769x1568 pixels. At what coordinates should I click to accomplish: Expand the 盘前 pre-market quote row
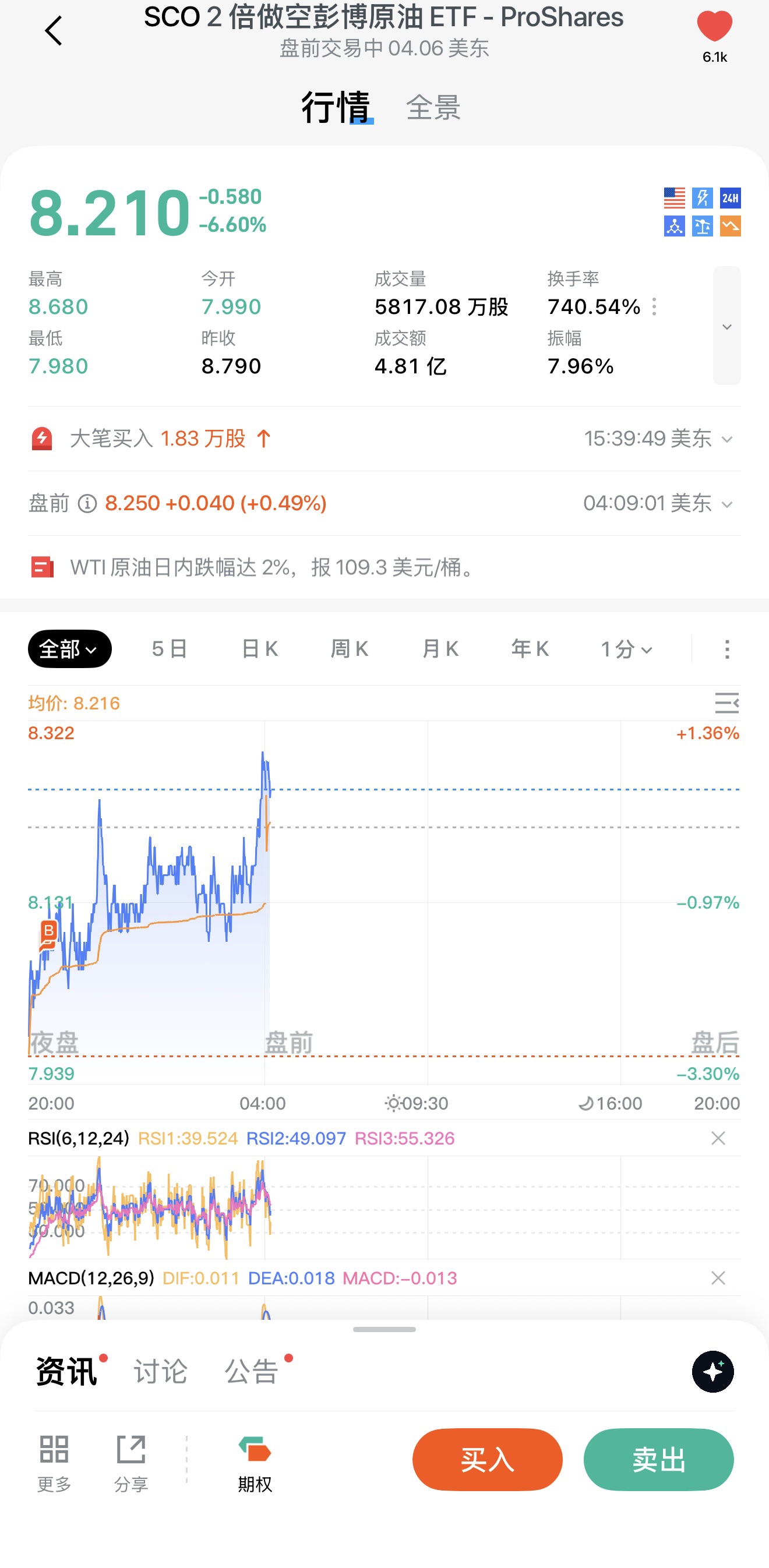click(726, 504)
